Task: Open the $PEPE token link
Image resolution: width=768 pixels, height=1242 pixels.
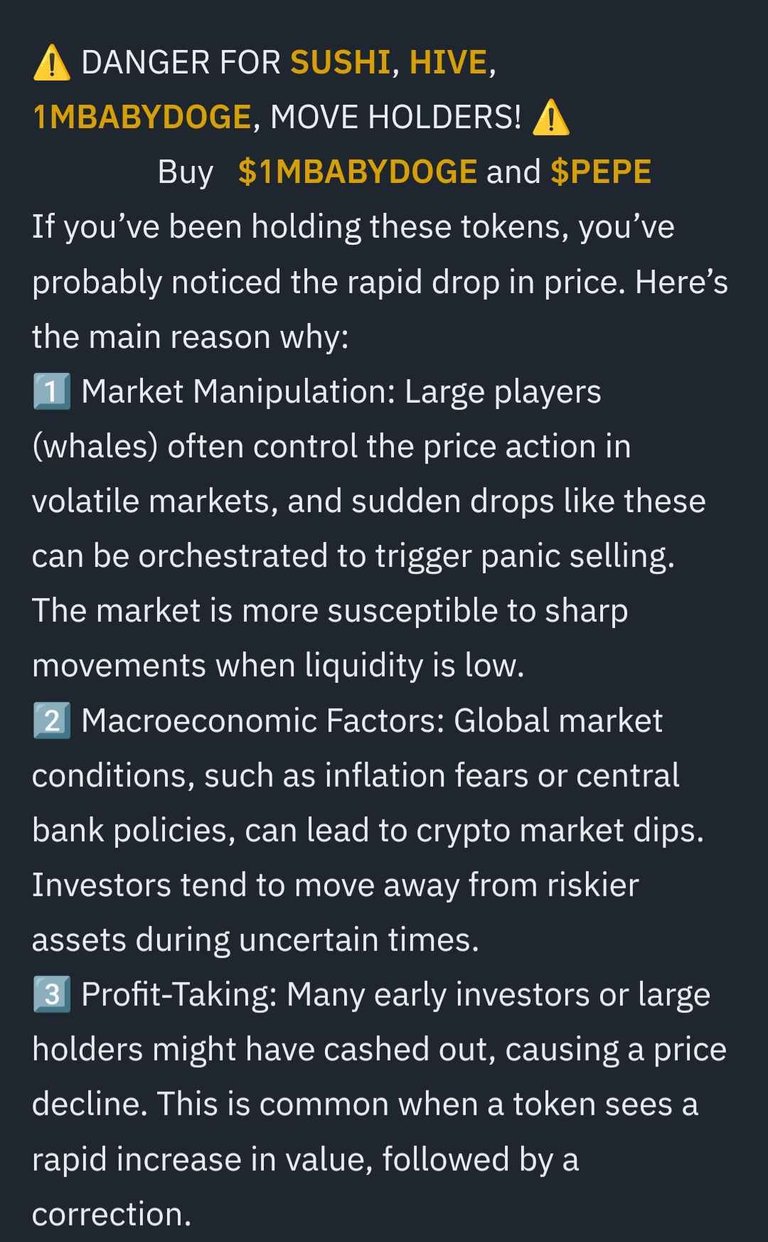Action: 601,173
